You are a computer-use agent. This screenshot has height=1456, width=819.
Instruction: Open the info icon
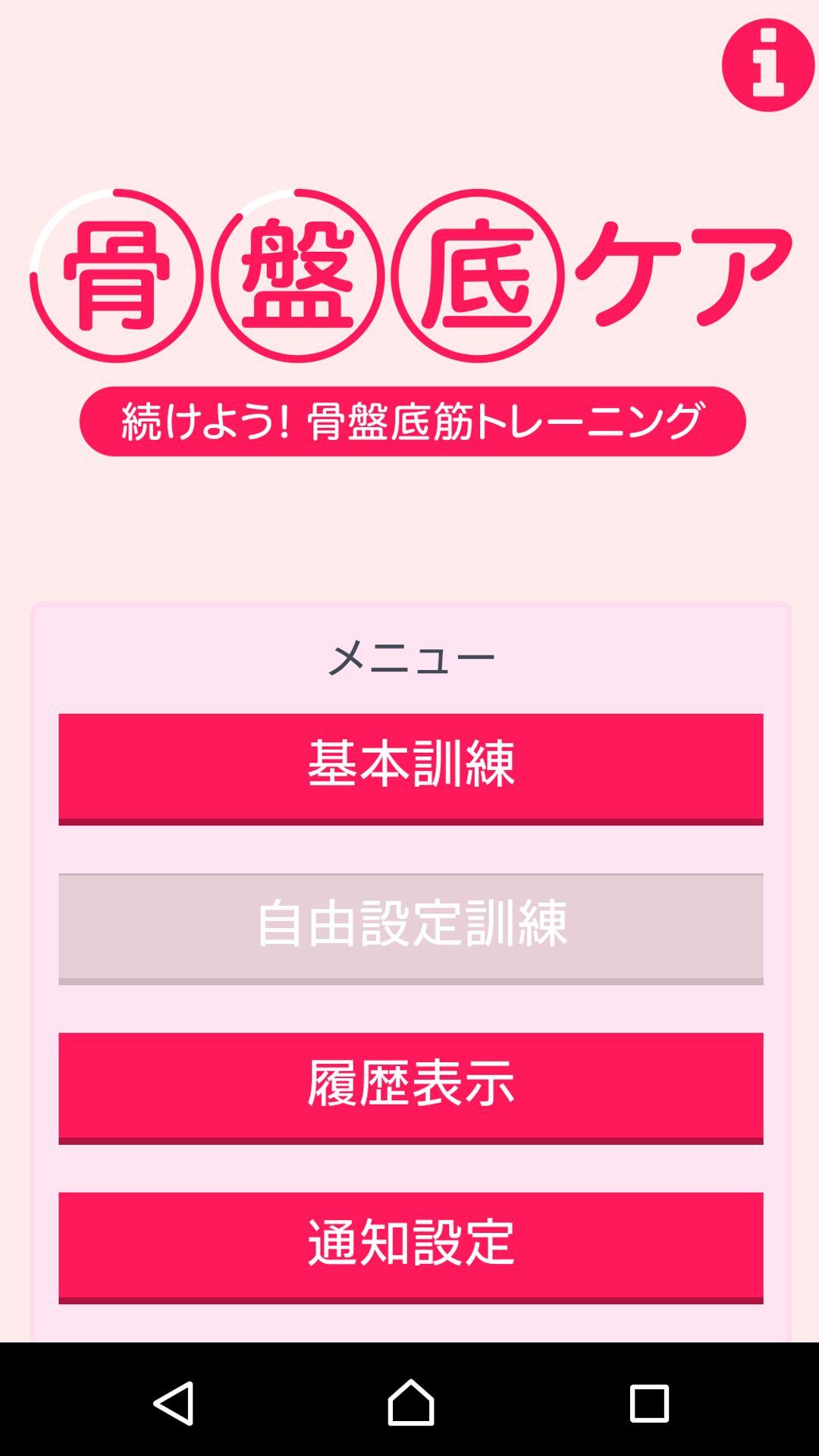767,65
